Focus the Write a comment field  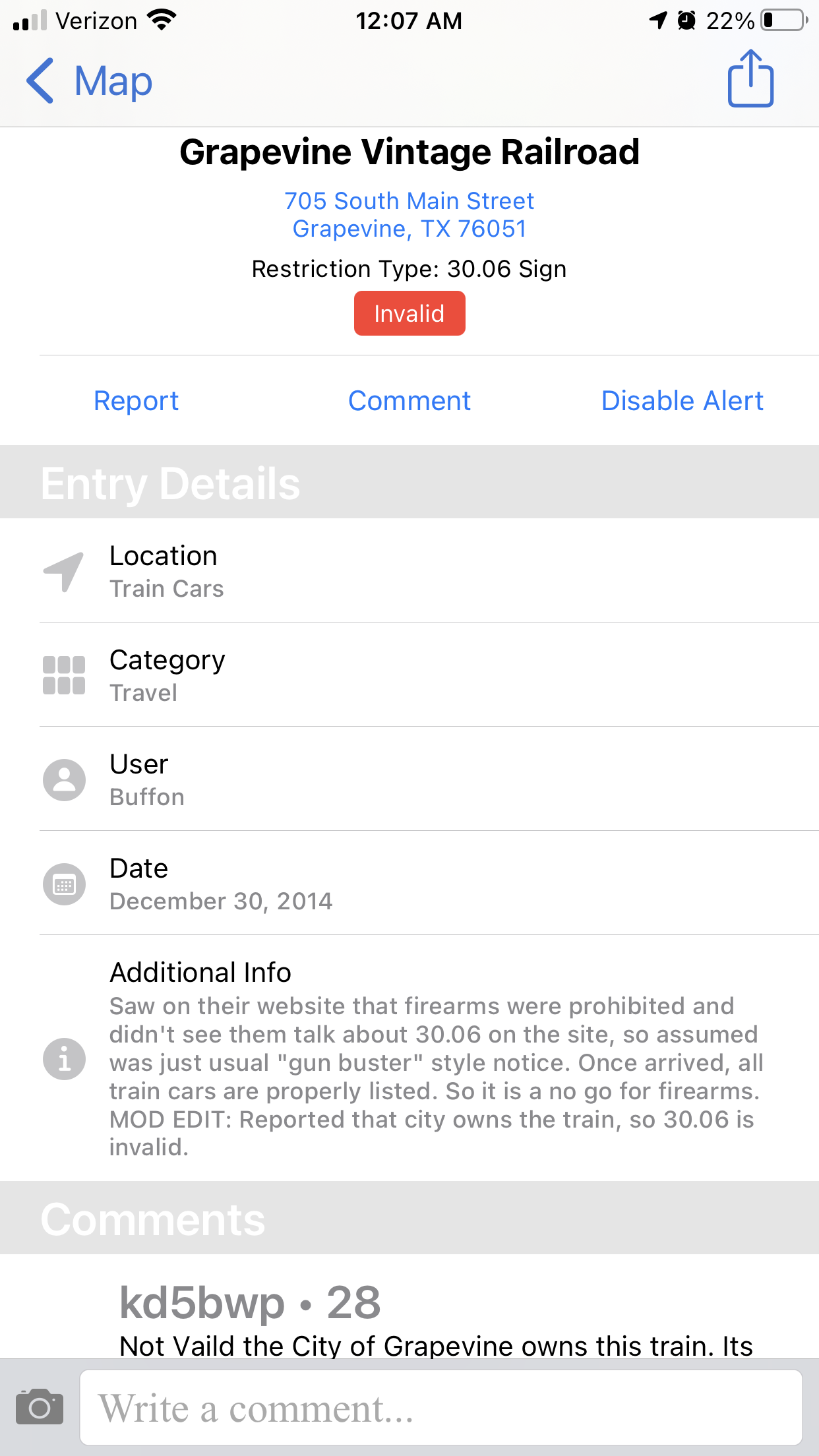(x=440, y=1407)
